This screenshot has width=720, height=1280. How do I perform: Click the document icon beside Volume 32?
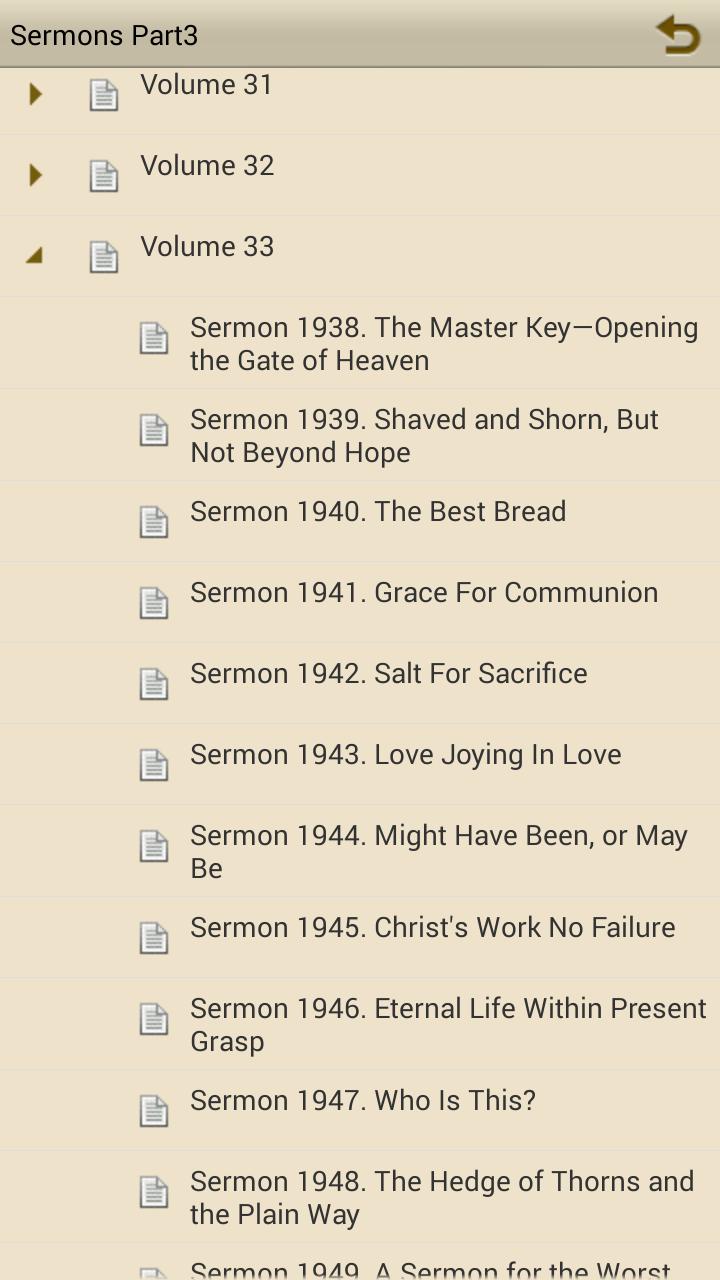104,175
